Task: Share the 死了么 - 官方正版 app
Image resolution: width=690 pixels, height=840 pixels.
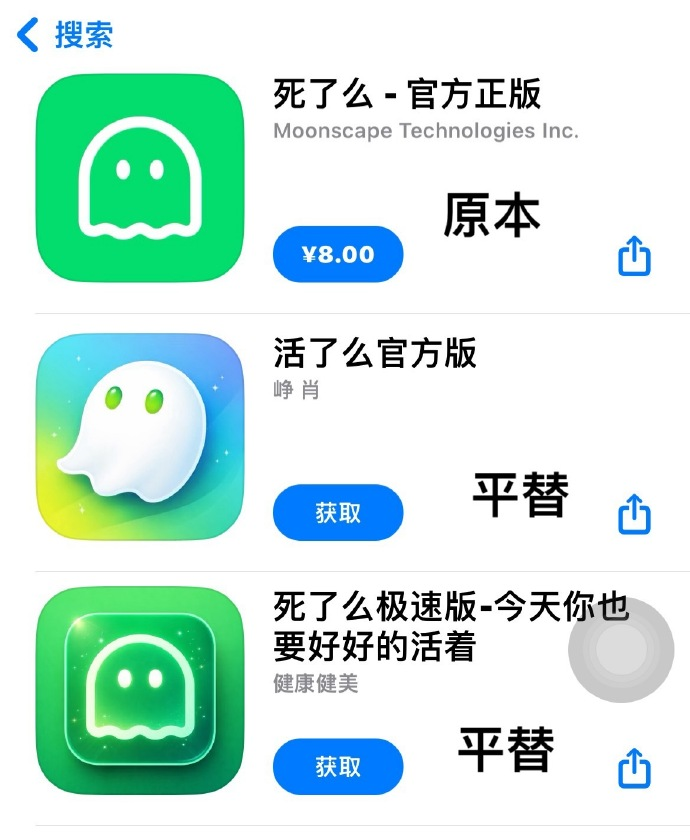Action: [x=634, y=257]
